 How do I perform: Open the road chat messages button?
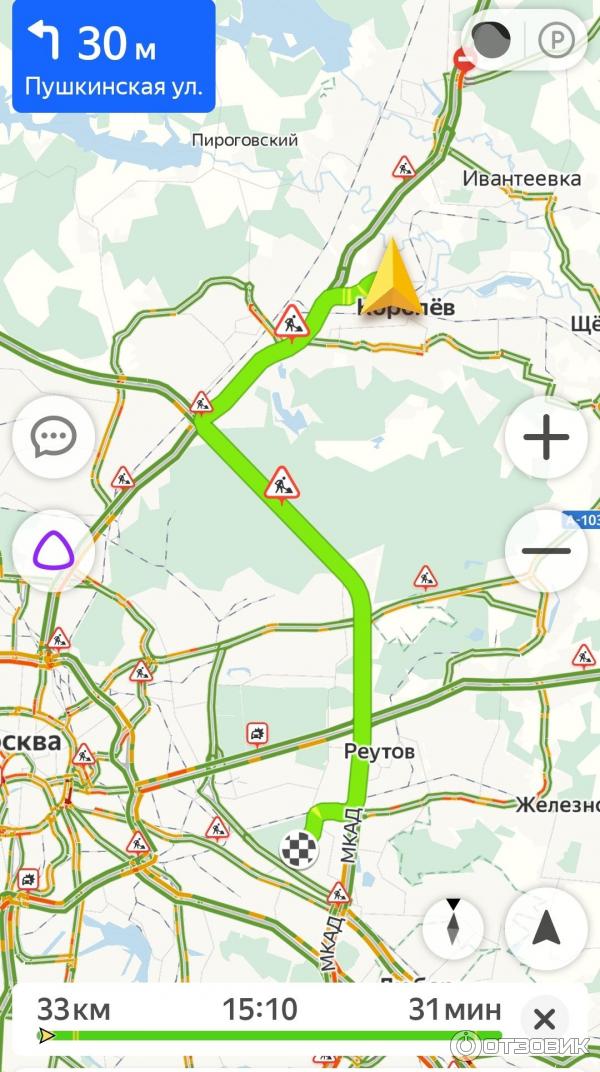[x=53, y=437]
